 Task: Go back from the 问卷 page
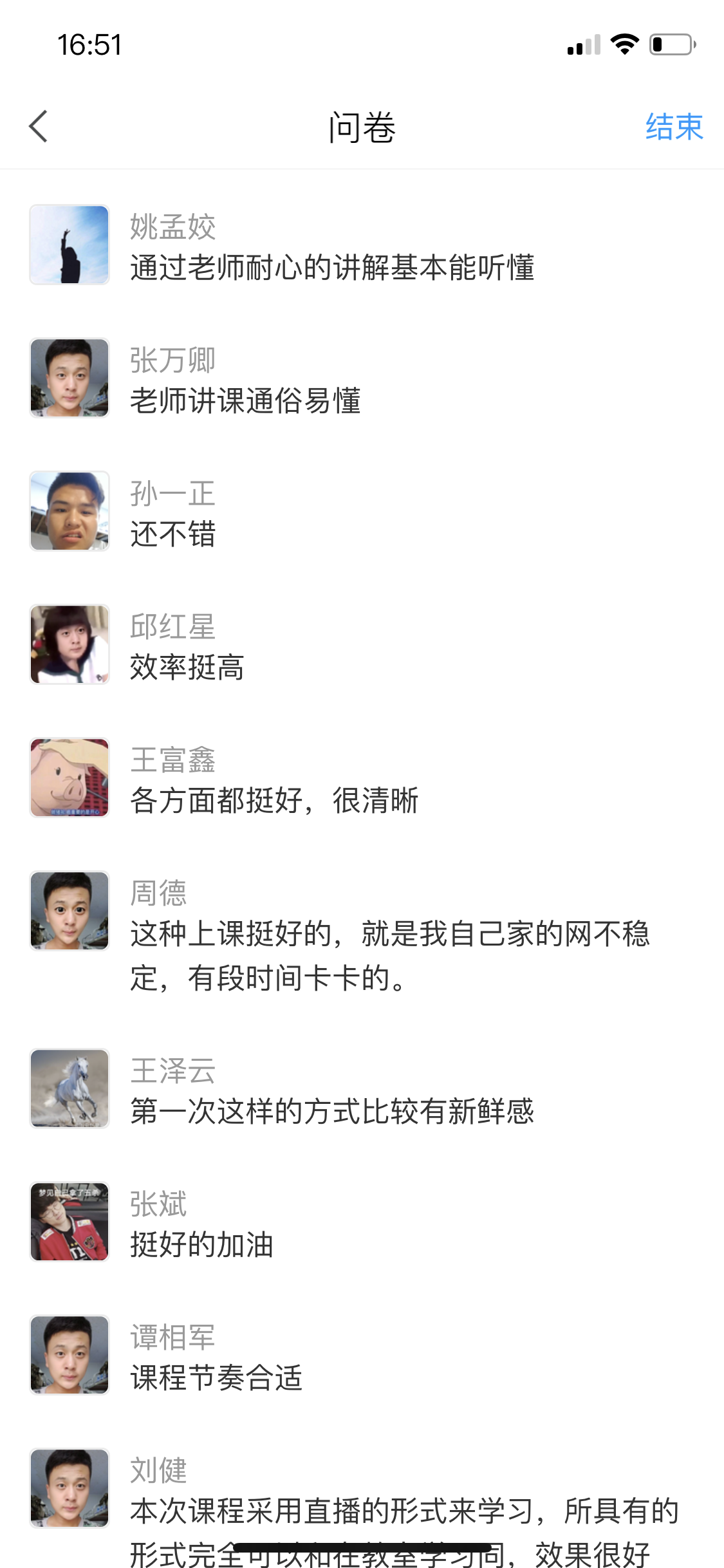(39, 126)
